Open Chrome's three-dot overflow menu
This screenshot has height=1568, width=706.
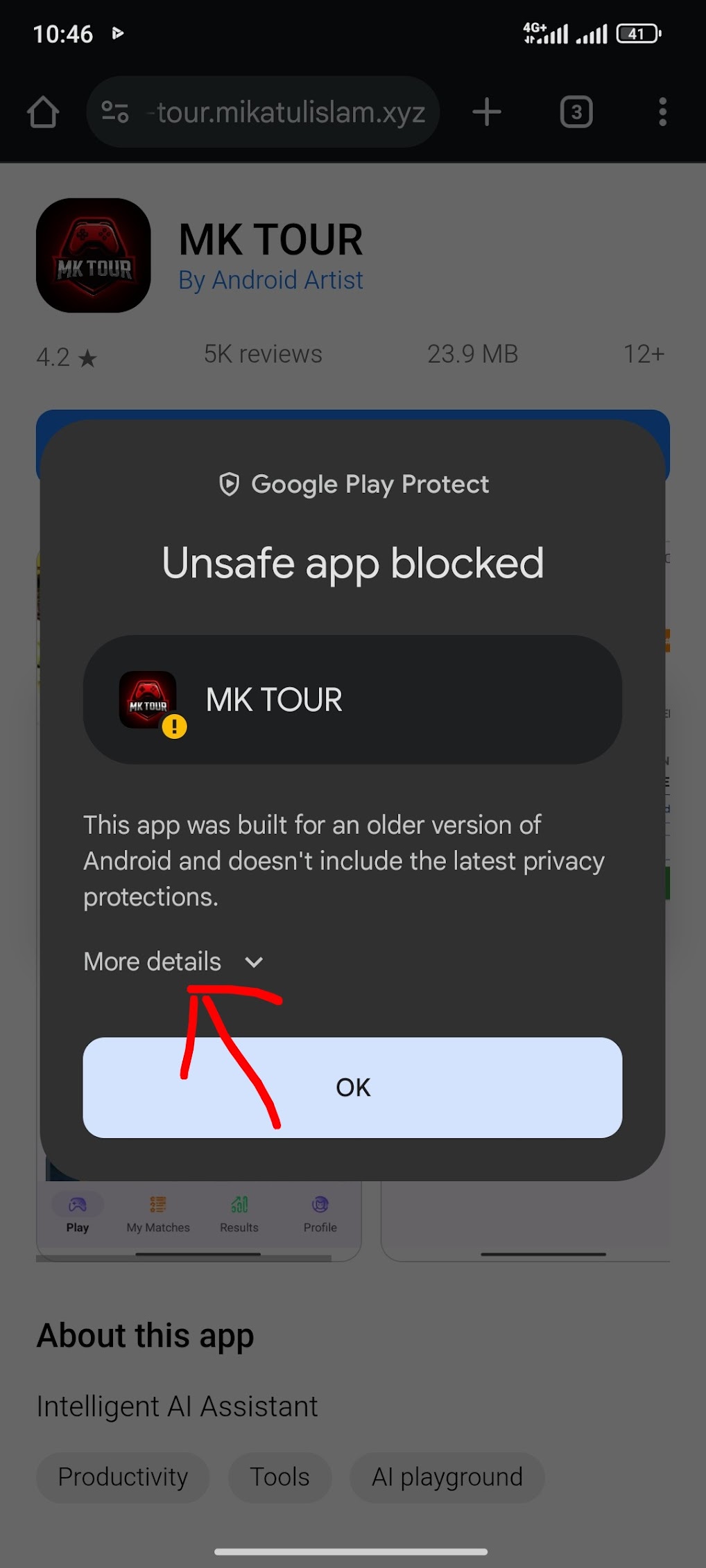coord(662,112)
